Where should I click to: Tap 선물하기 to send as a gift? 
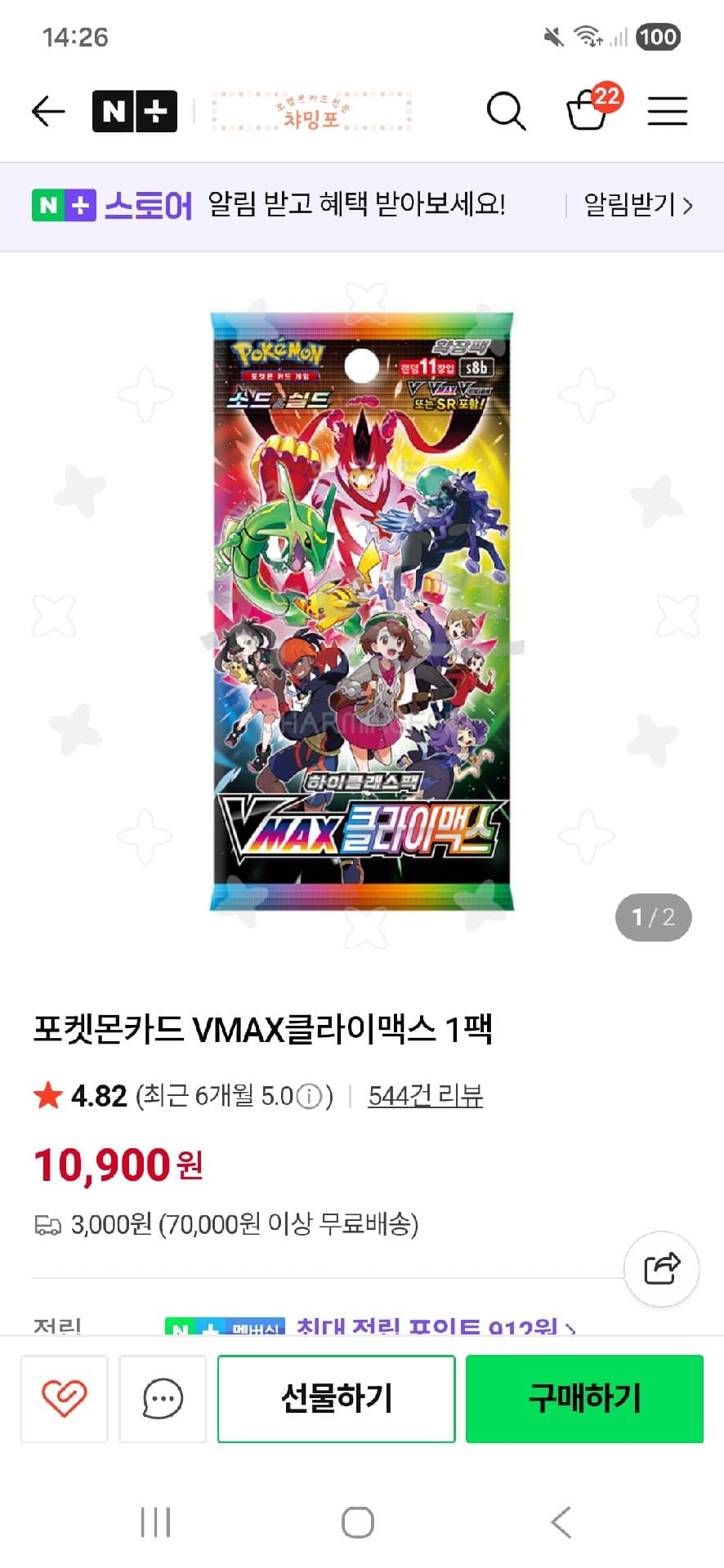coord(336,1399)
